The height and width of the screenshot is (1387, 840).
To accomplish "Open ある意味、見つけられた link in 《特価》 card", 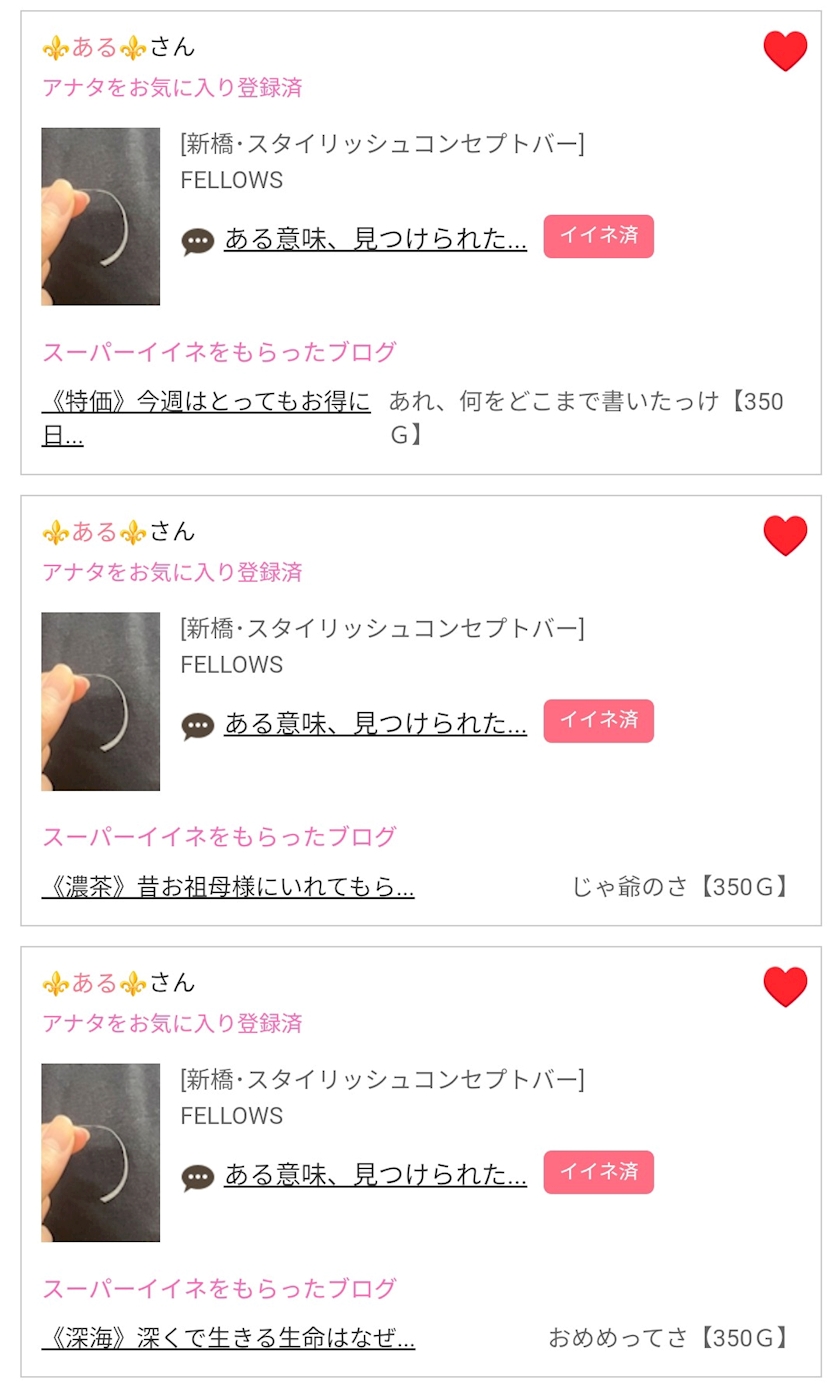I will coord(375,239).
